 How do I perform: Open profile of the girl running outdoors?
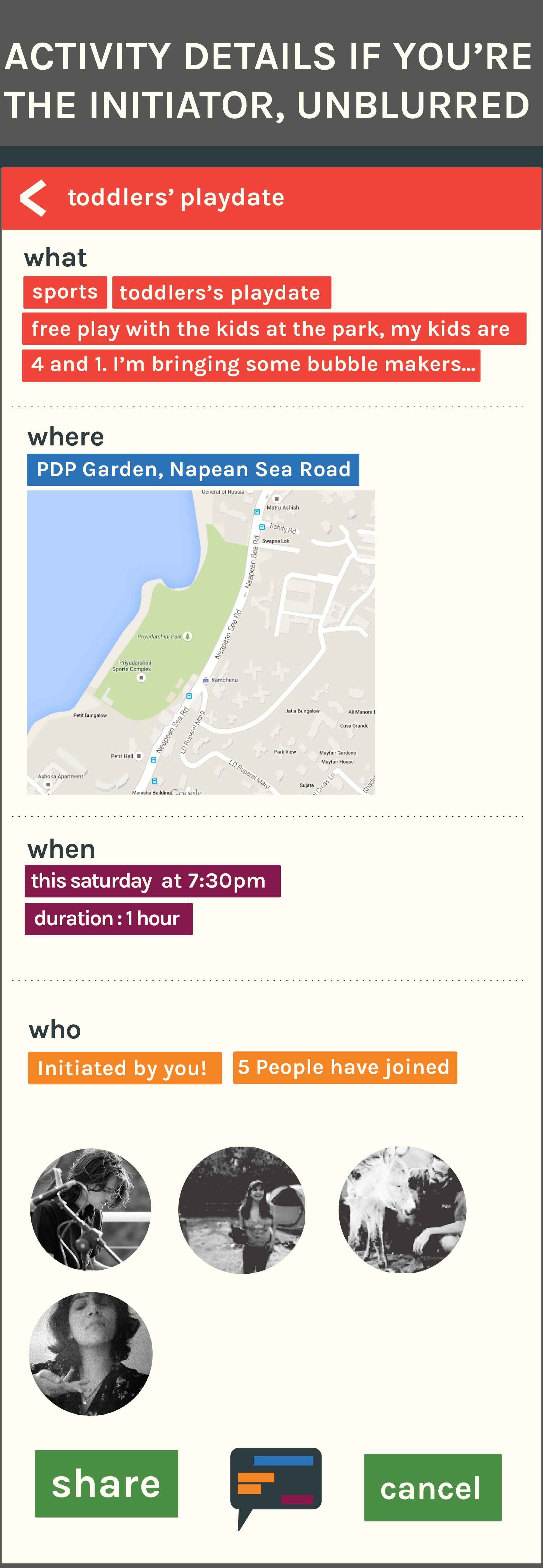(x=242, y=1210)
